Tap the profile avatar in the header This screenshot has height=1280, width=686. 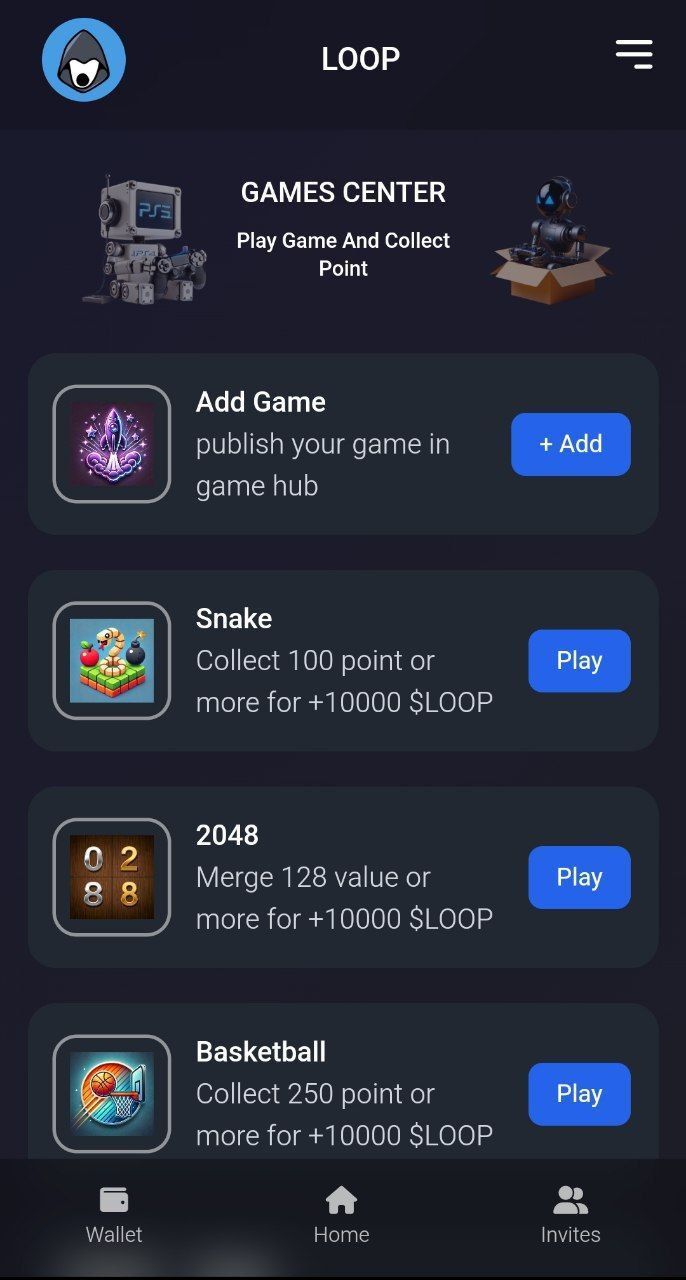[x=84, y=60]
